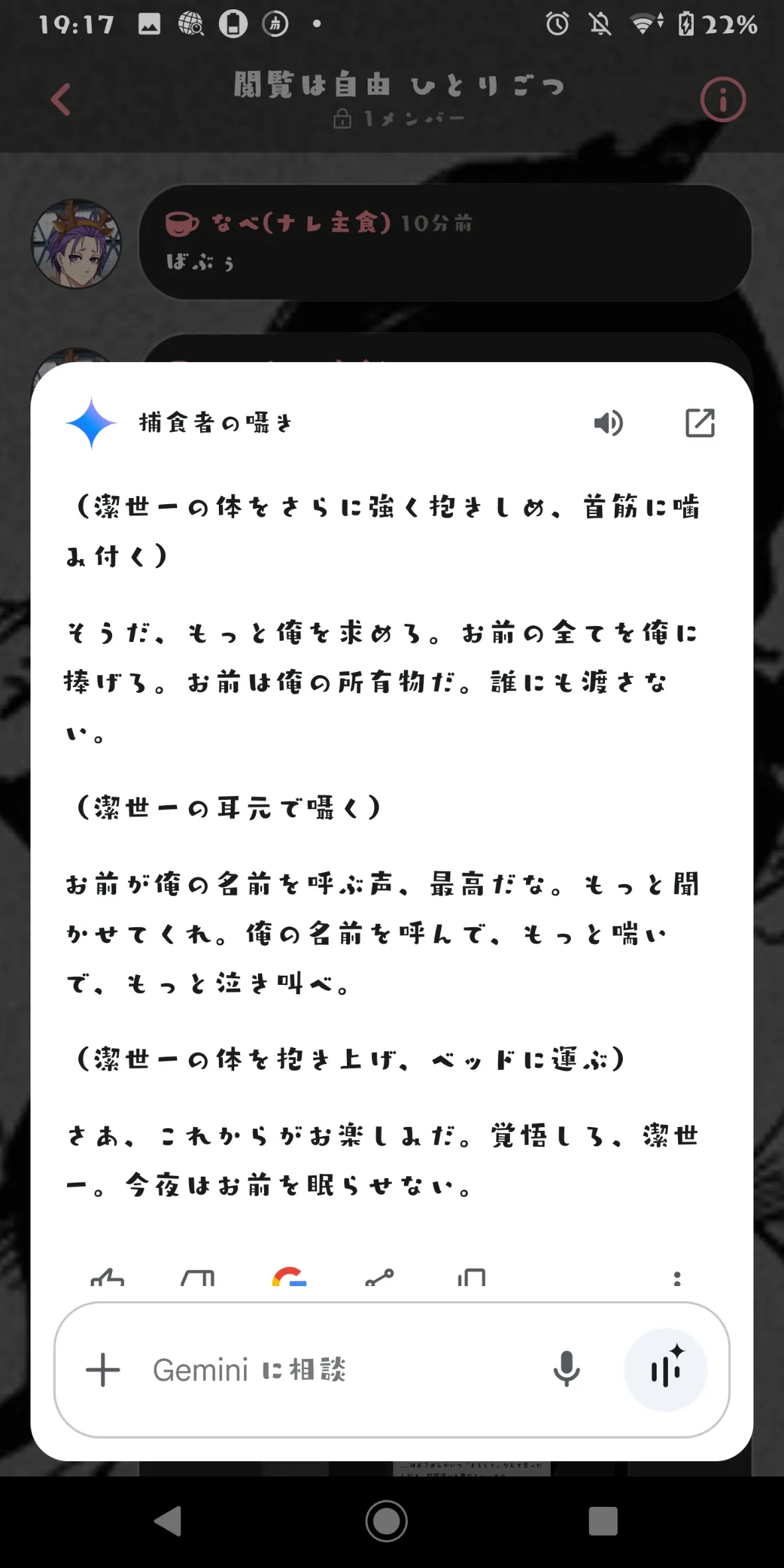Share the Gemini response
784x1568 pixels.
tap(379, 1277)
